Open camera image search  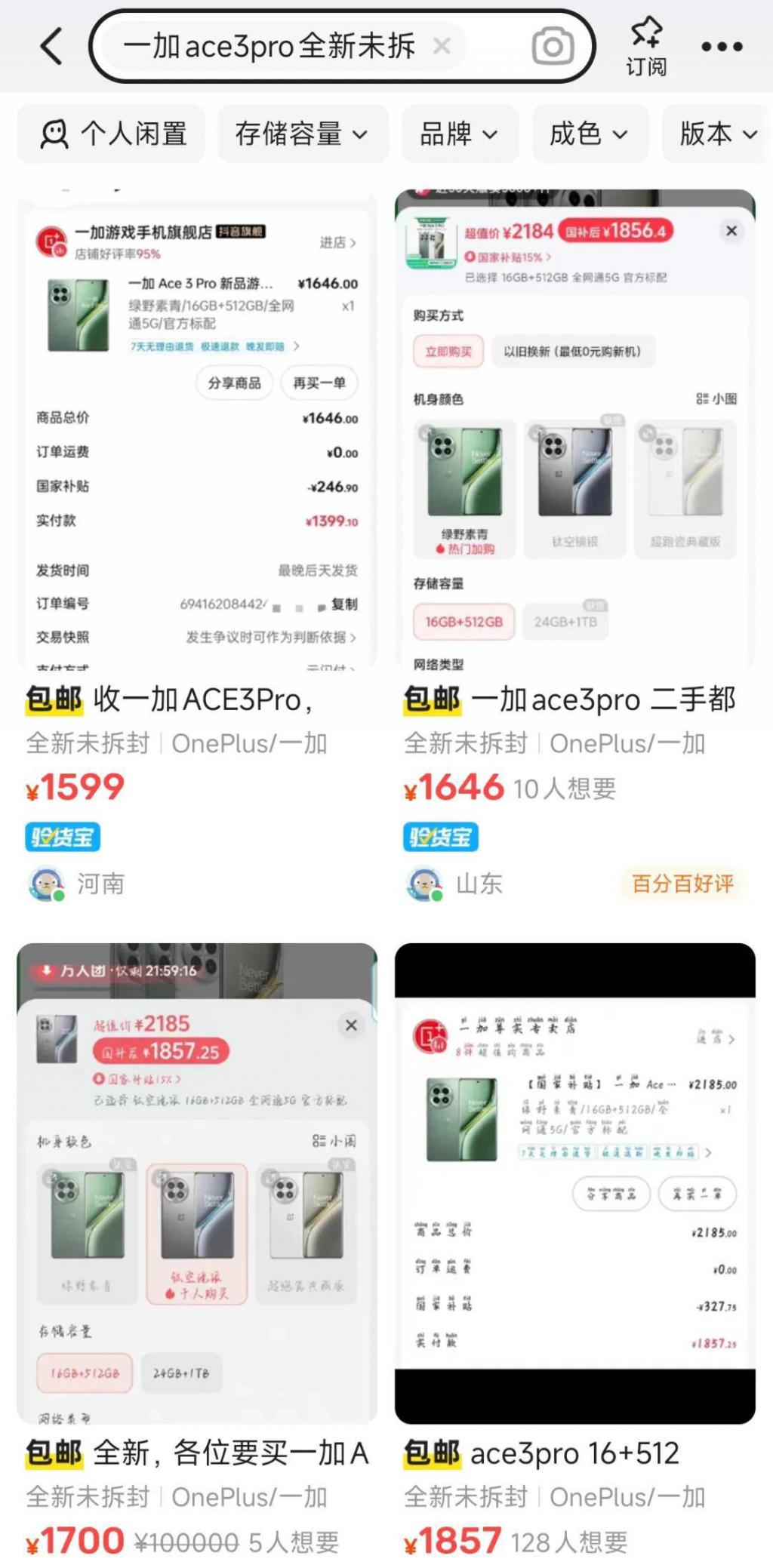(553, 47)
